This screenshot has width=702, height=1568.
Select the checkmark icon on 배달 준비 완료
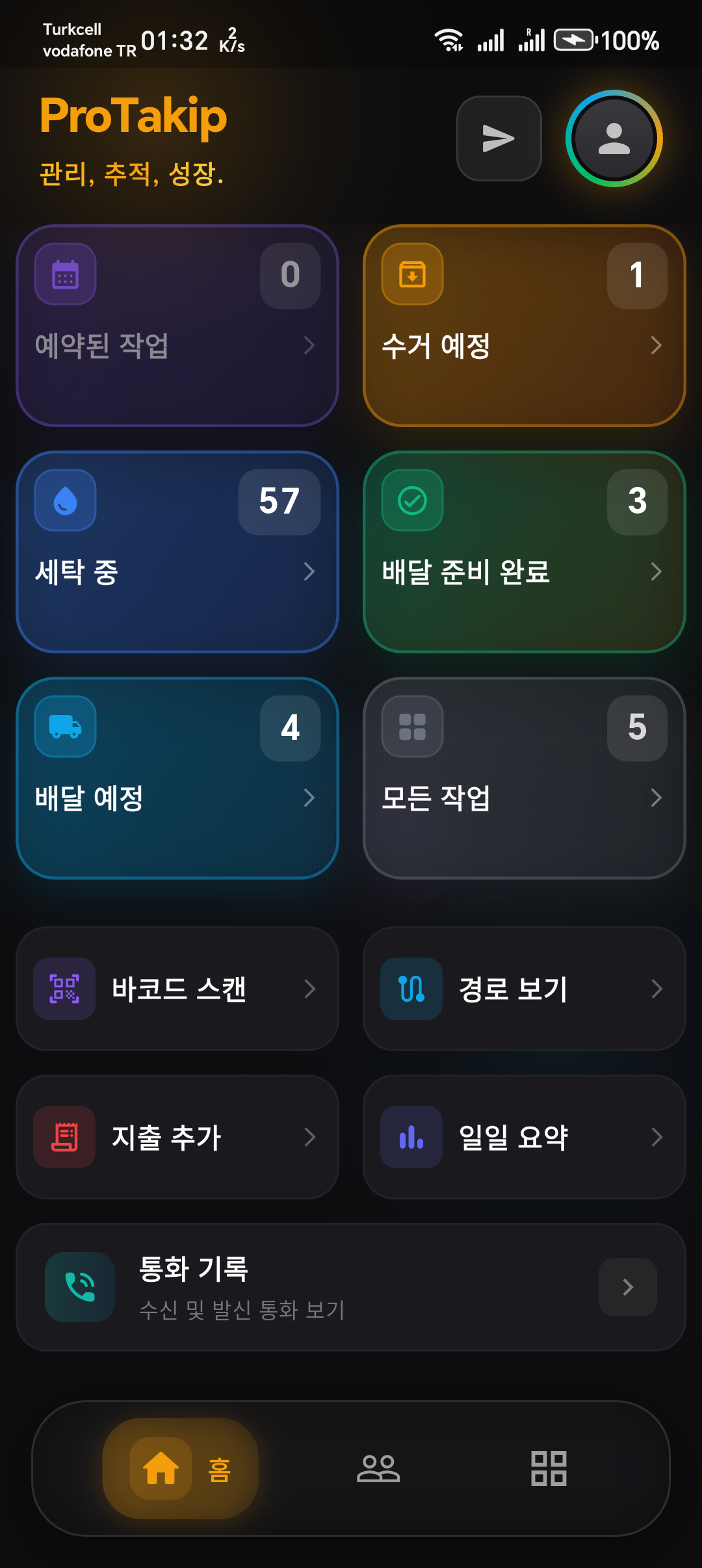click(411, 501)
